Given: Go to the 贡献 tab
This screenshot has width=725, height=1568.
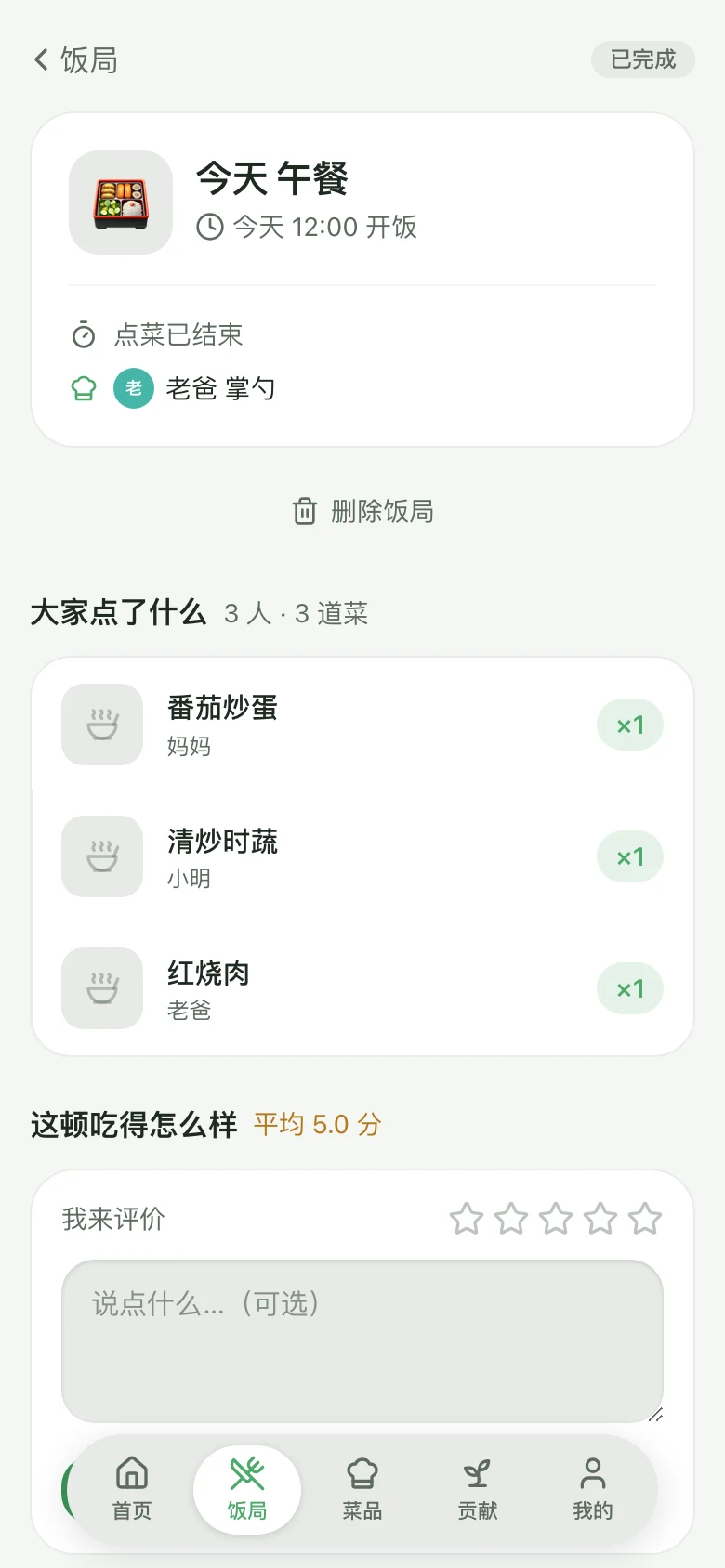Looking at the screenshot, I should [x=478, y=1489].
